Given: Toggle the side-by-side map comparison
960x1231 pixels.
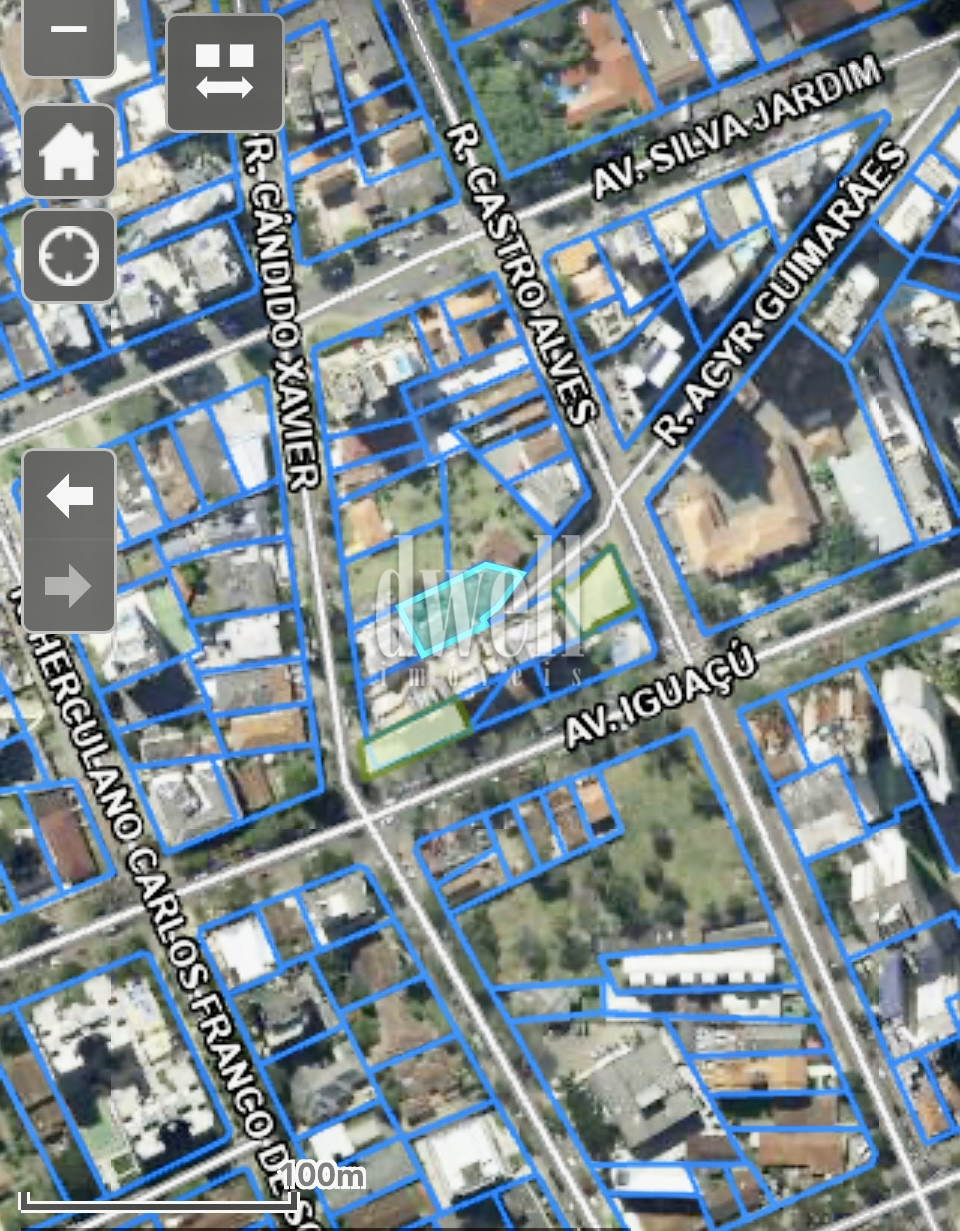Looking at the screenshot, I should 224,72.
